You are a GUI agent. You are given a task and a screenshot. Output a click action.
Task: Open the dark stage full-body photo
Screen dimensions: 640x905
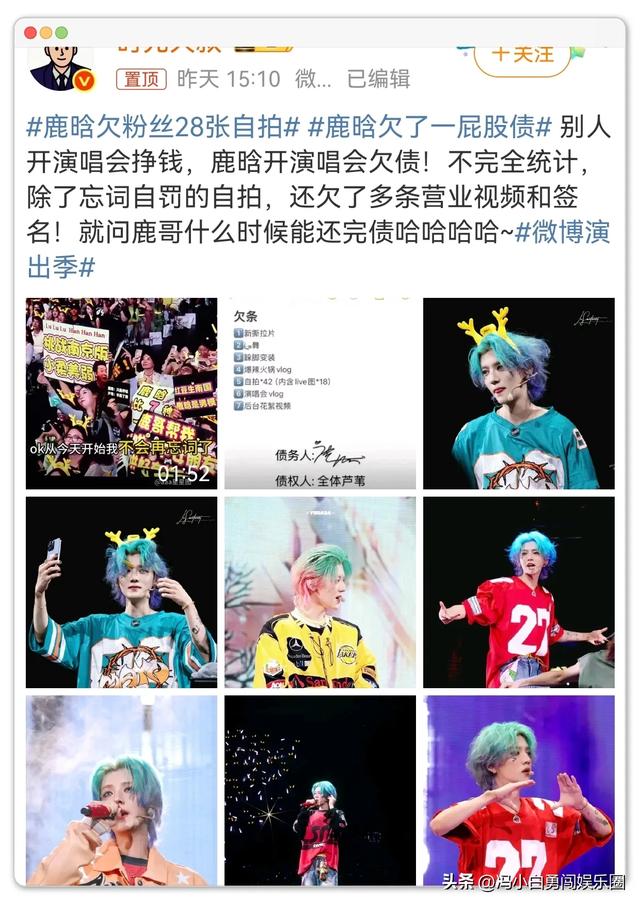point(319,790)
